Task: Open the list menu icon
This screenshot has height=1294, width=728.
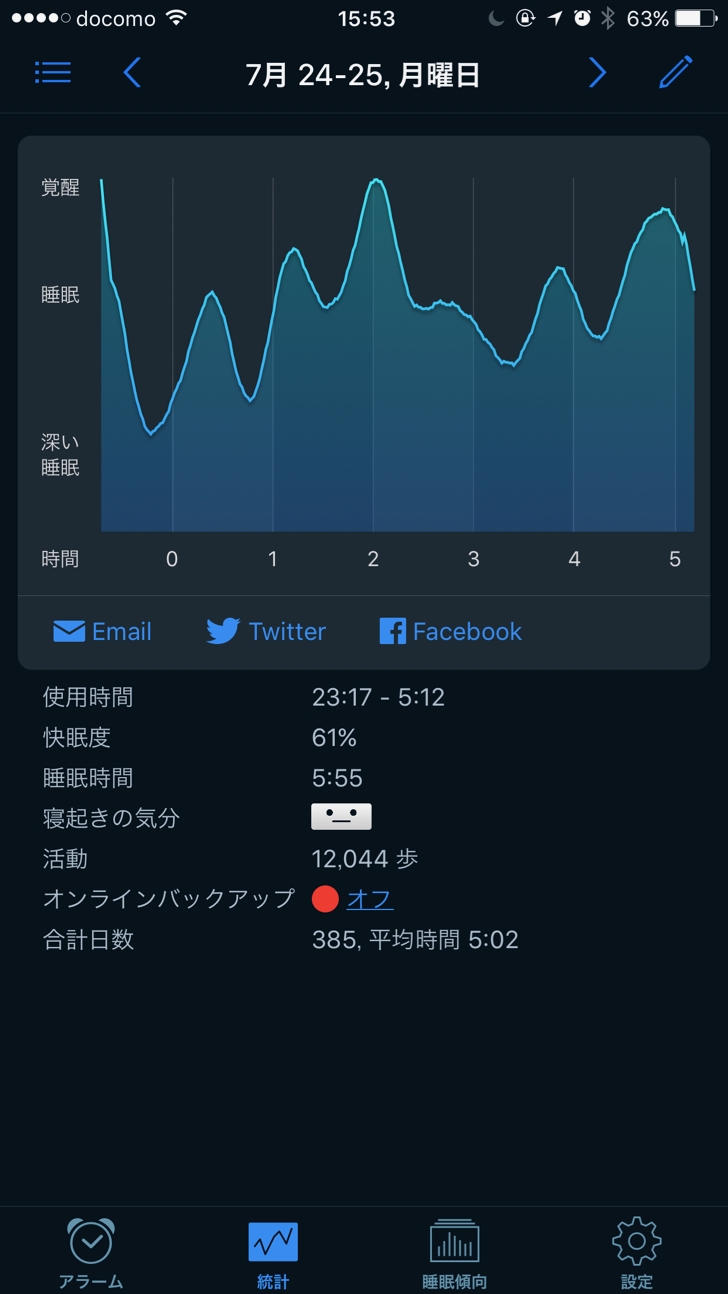Action: (53, 72)
